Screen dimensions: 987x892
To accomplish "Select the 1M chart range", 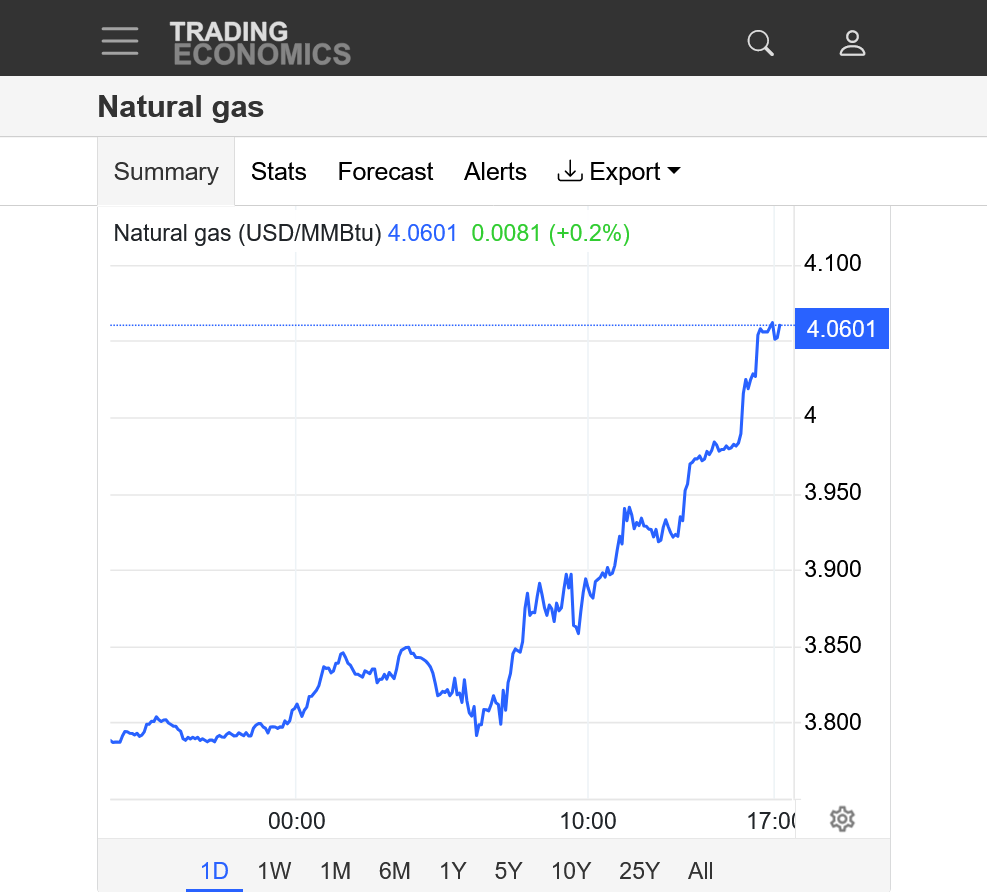I will coord(335,871).
